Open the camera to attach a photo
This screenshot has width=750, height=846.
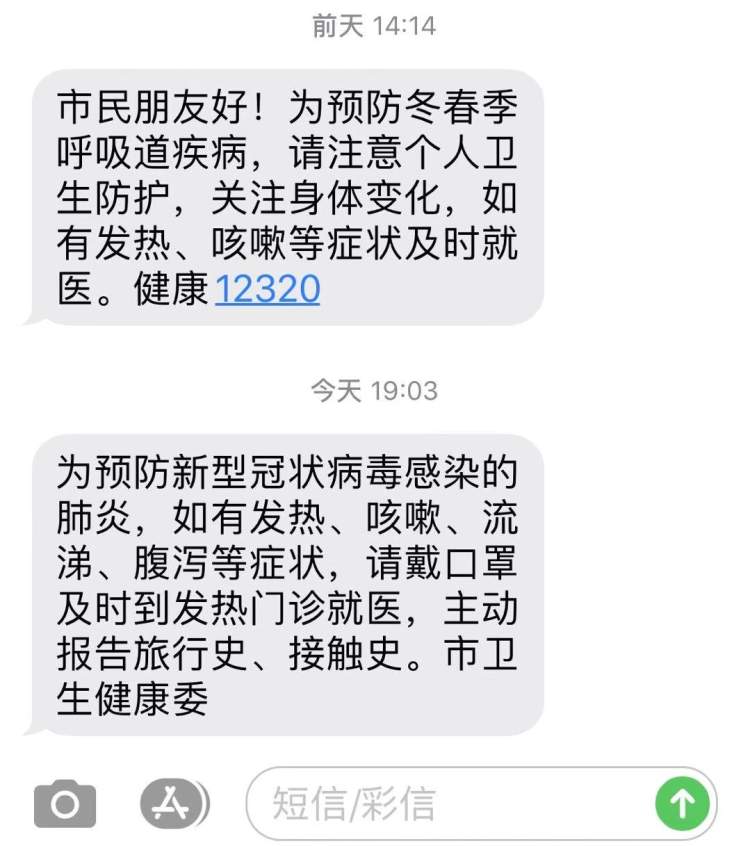[x=65, y=803]
